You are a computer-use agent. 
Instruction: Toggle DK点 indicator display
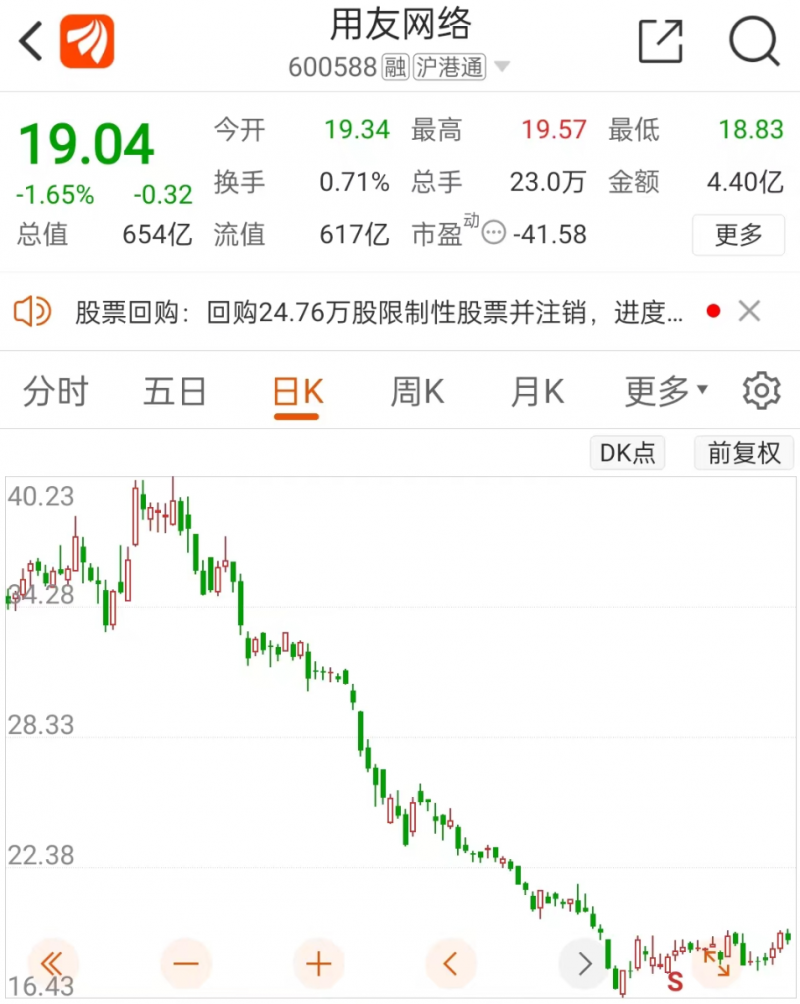tap(627, 452)
